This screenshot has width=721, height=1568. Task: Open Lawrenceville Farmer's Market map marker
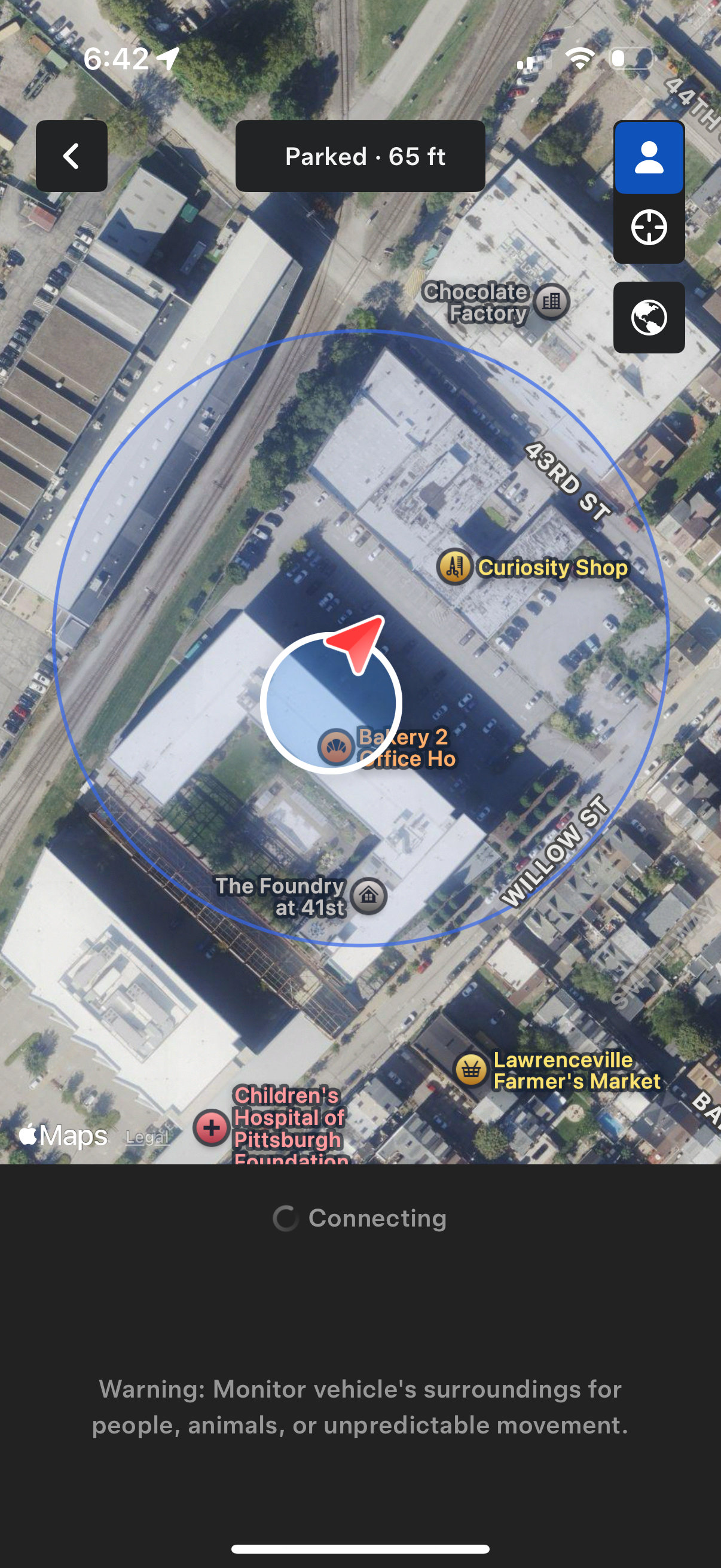pyautogui.click(x=471, y=1069)
